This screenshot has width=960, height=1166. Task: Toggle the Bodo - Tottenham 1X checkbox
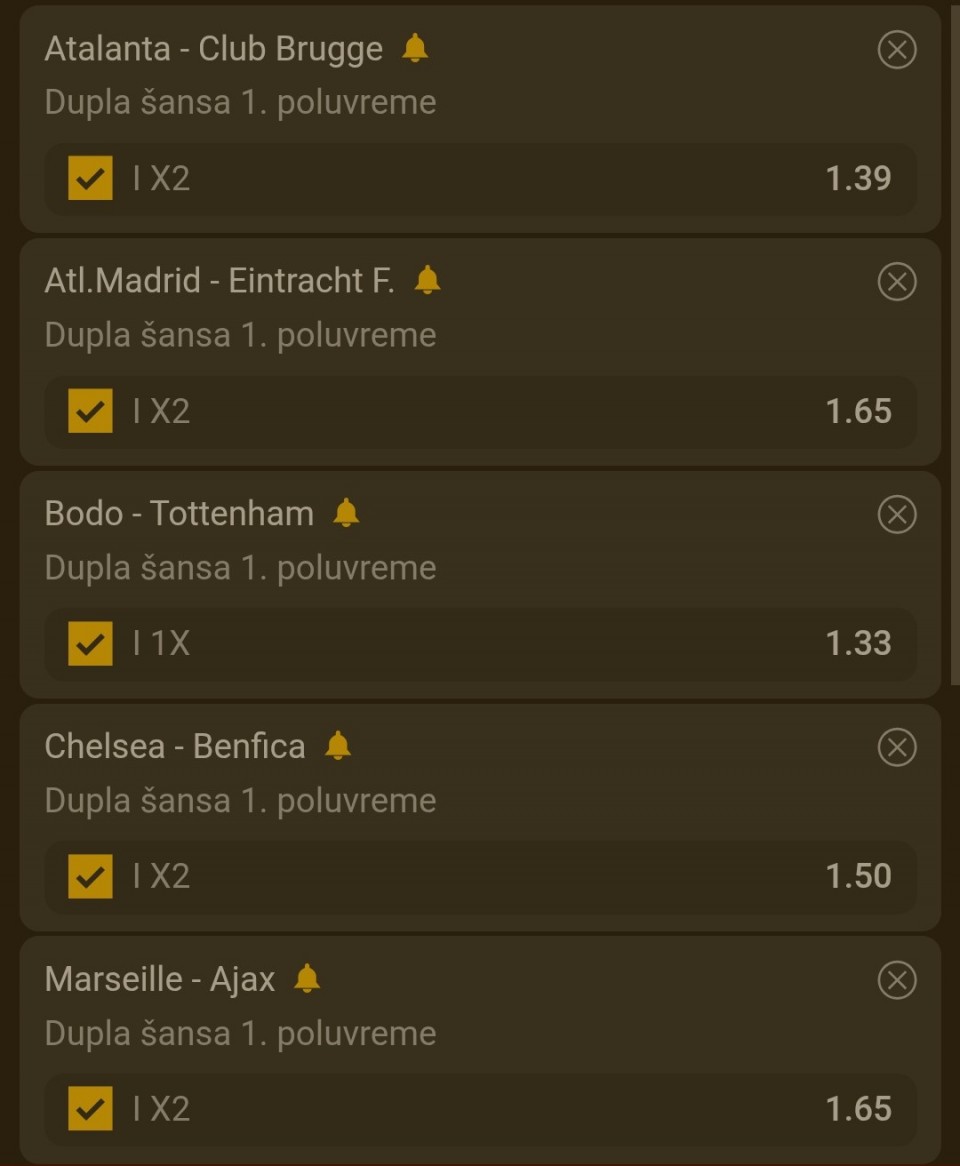click(90, 643)
